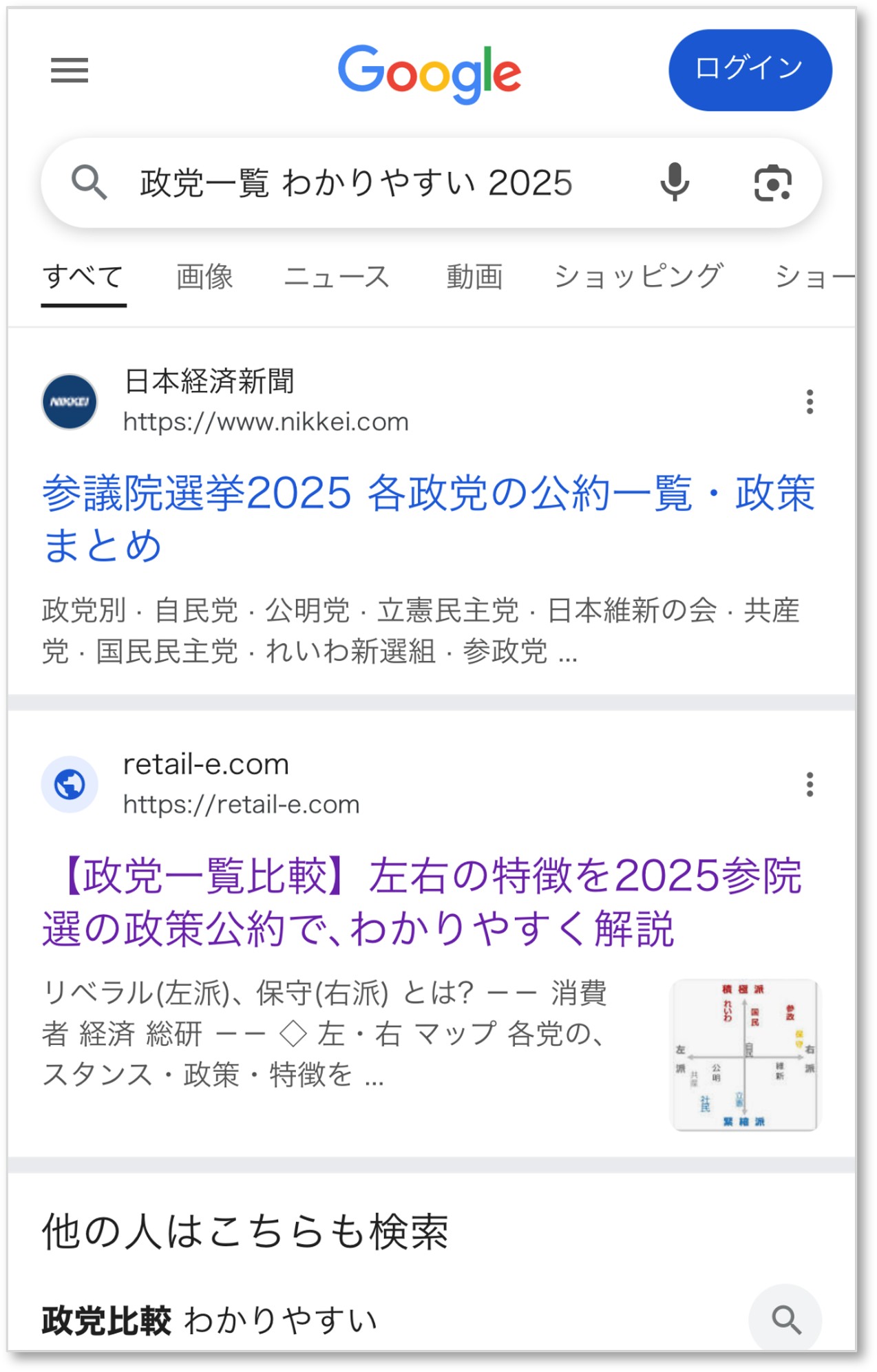Switch to the 動画 tab
877x1372 pixels.
474,277
